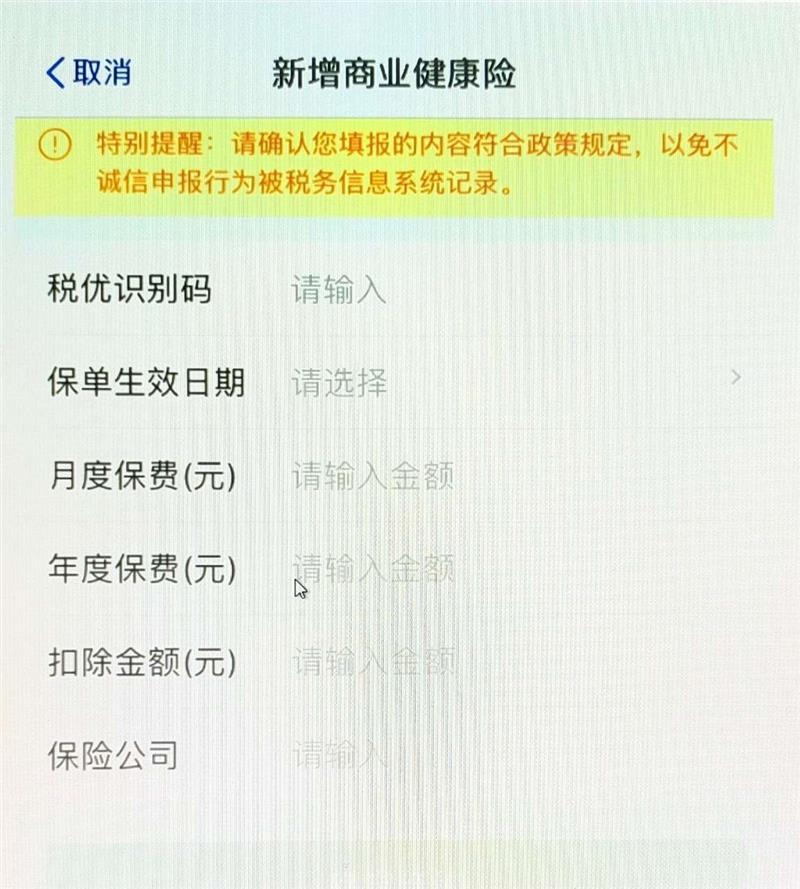Tap 取消 to cancel adding insurance
The height and width of the screenshot is (889, 800).
90,72
